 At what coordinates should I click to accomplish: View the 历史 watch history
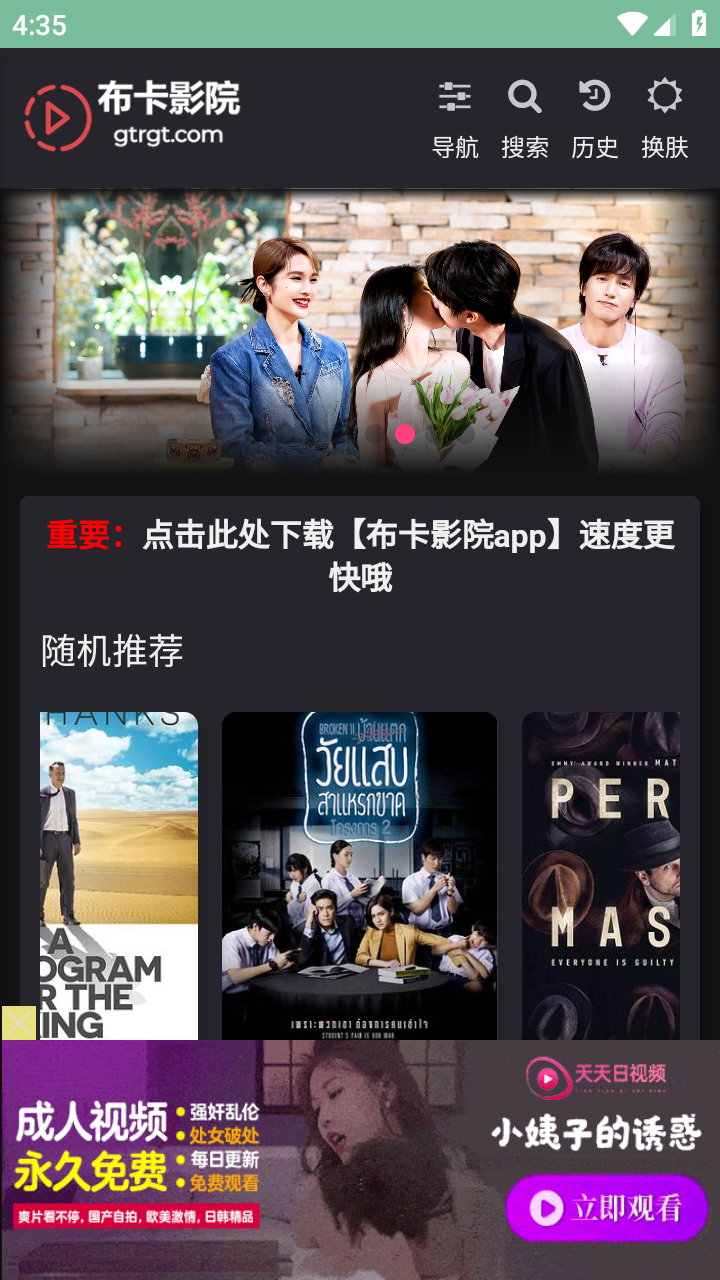pos(595,120)
